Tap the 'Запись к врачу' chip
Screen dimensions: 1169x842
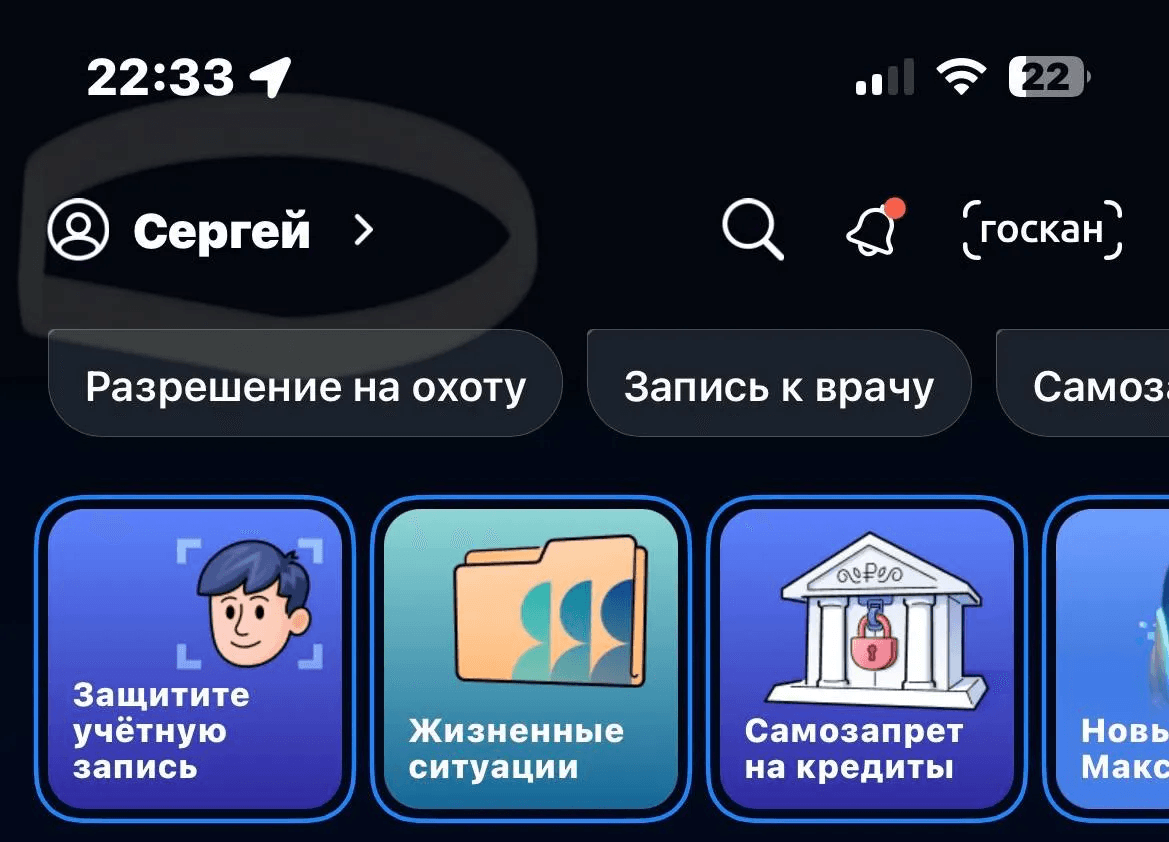[x=778, y=386]
